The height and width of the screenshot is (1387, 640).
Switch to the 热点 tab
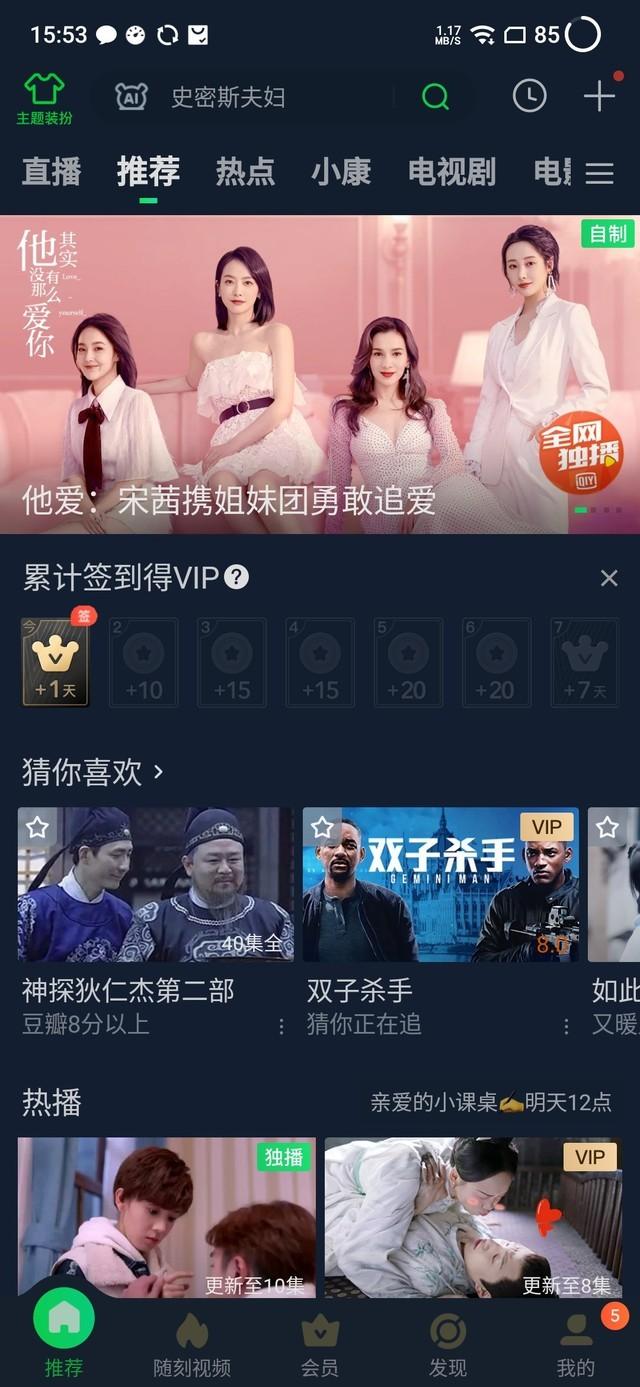tap(245, 172)
